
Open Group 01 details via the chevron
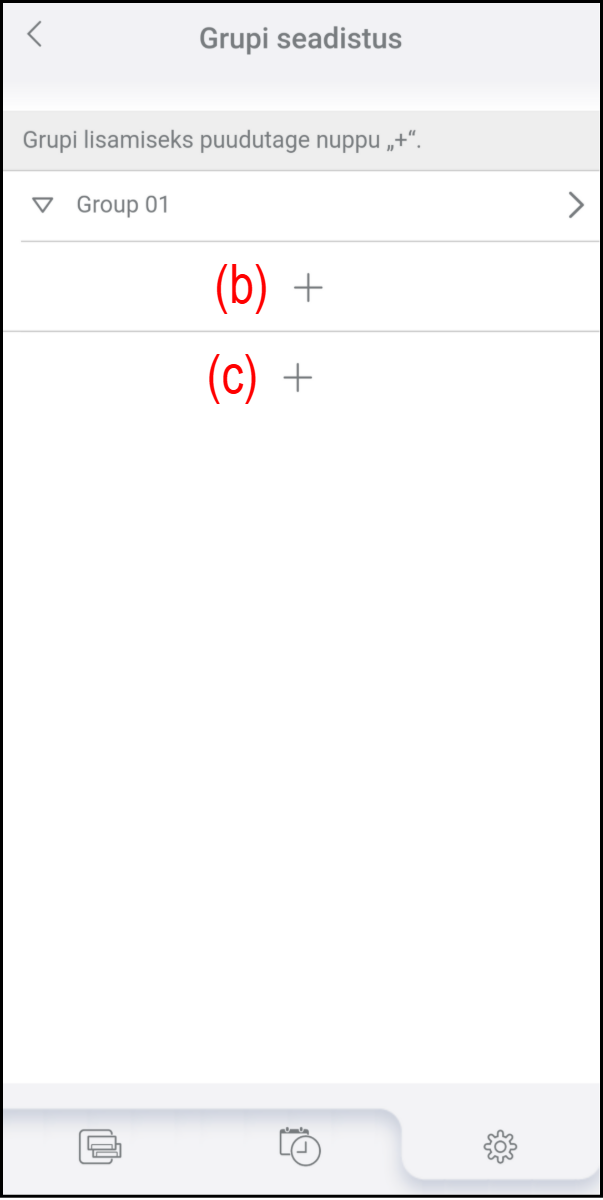(575, 205)
